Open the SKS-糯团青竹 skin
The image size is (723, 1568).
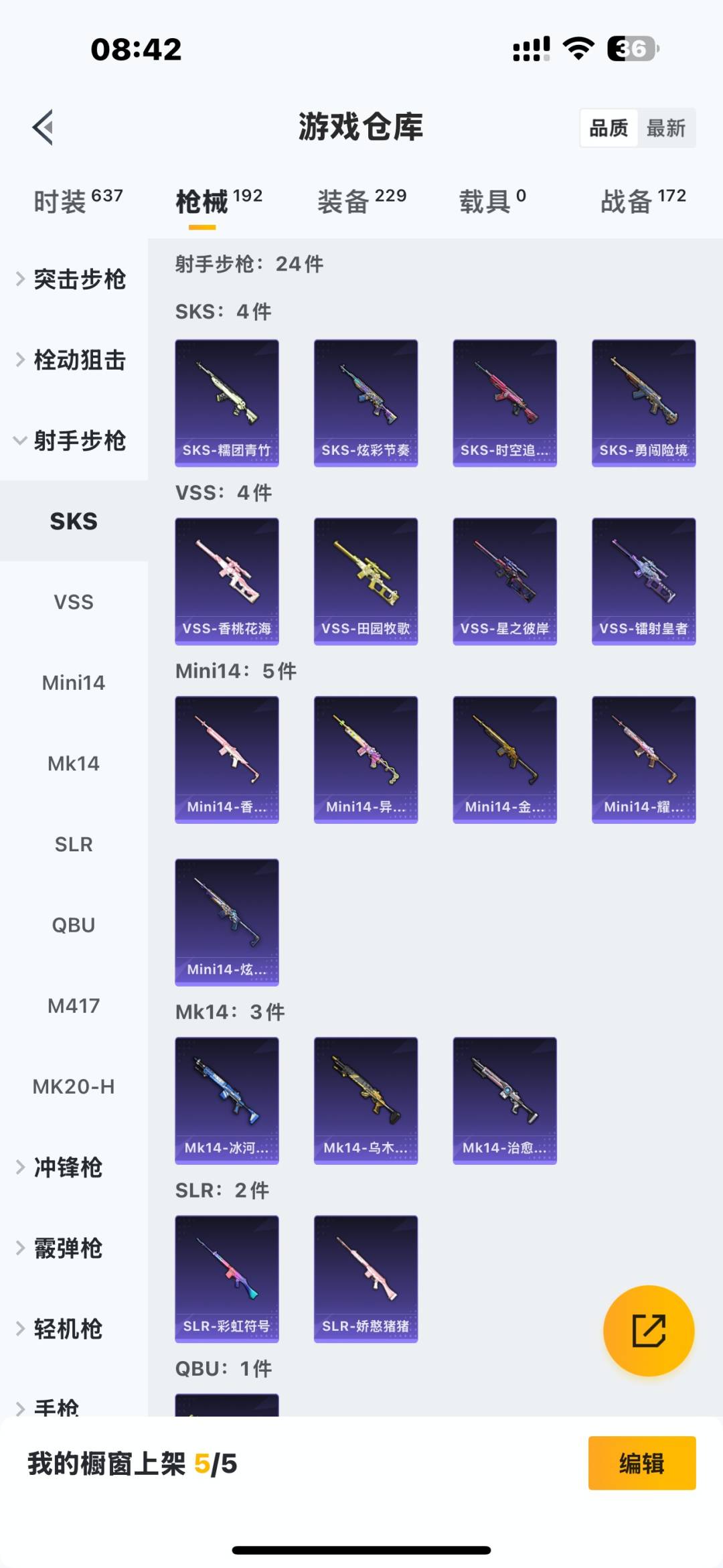(227, 403)
